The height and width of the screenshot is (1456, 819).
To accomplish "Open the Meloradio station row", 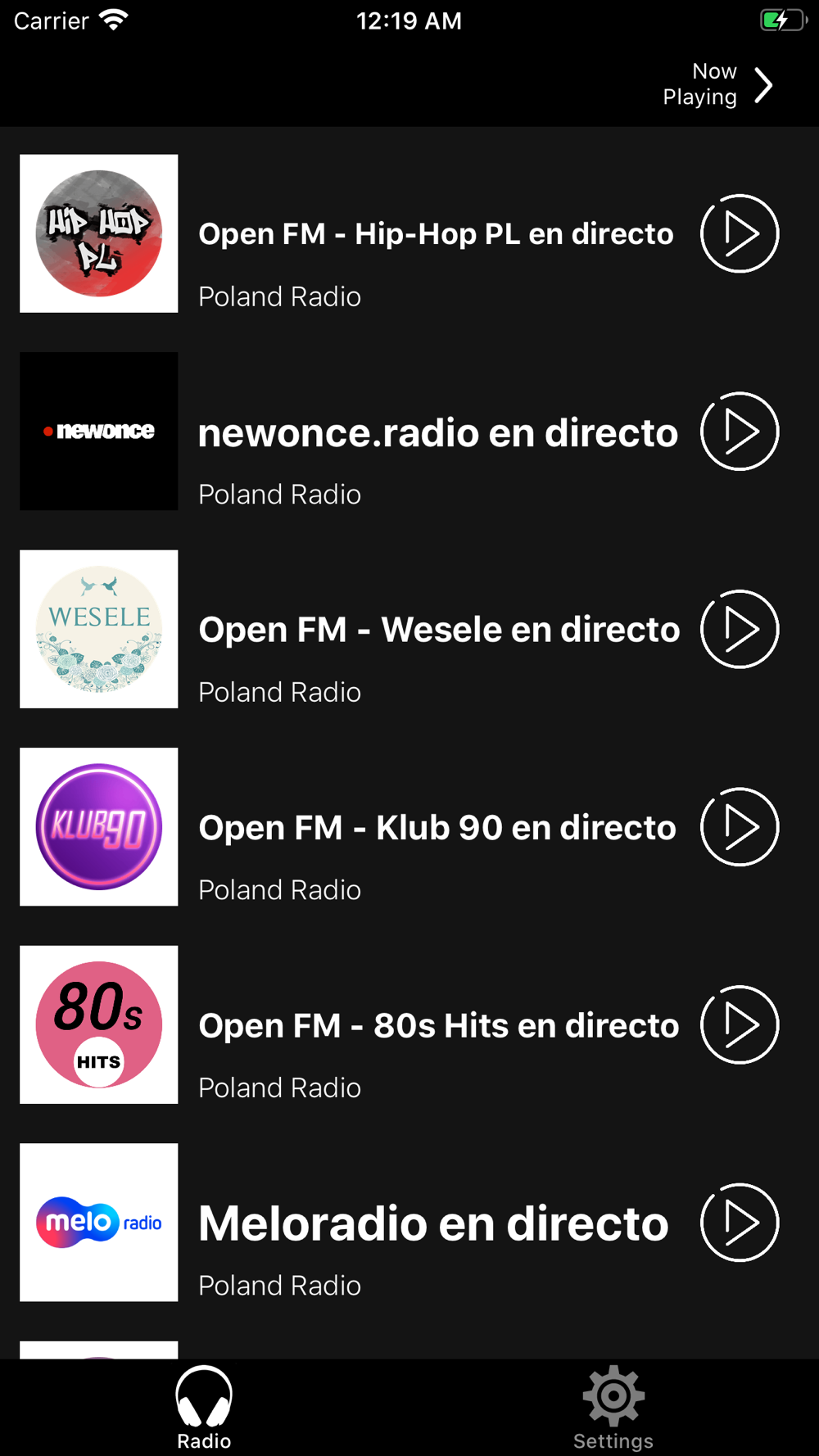I will (x=409, y=1223).
